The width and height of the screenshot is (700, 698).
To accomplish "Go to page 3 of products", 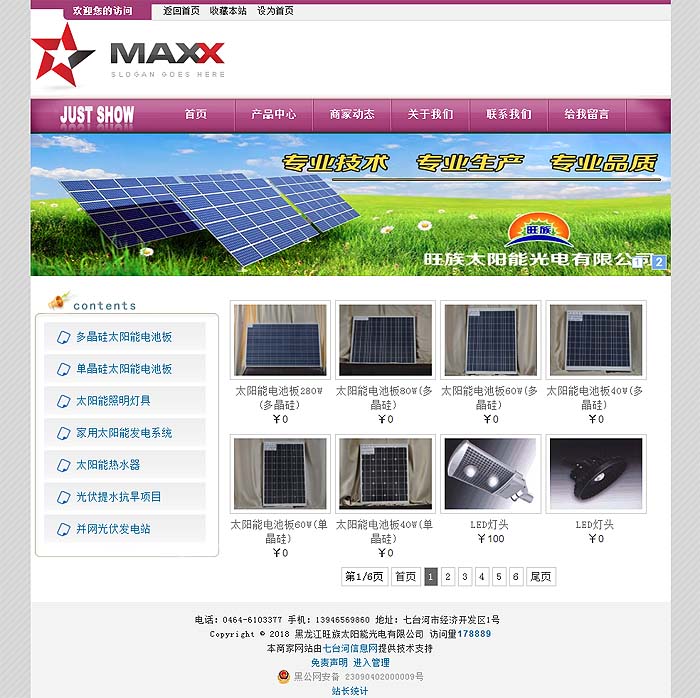I will tap(464, 577).
